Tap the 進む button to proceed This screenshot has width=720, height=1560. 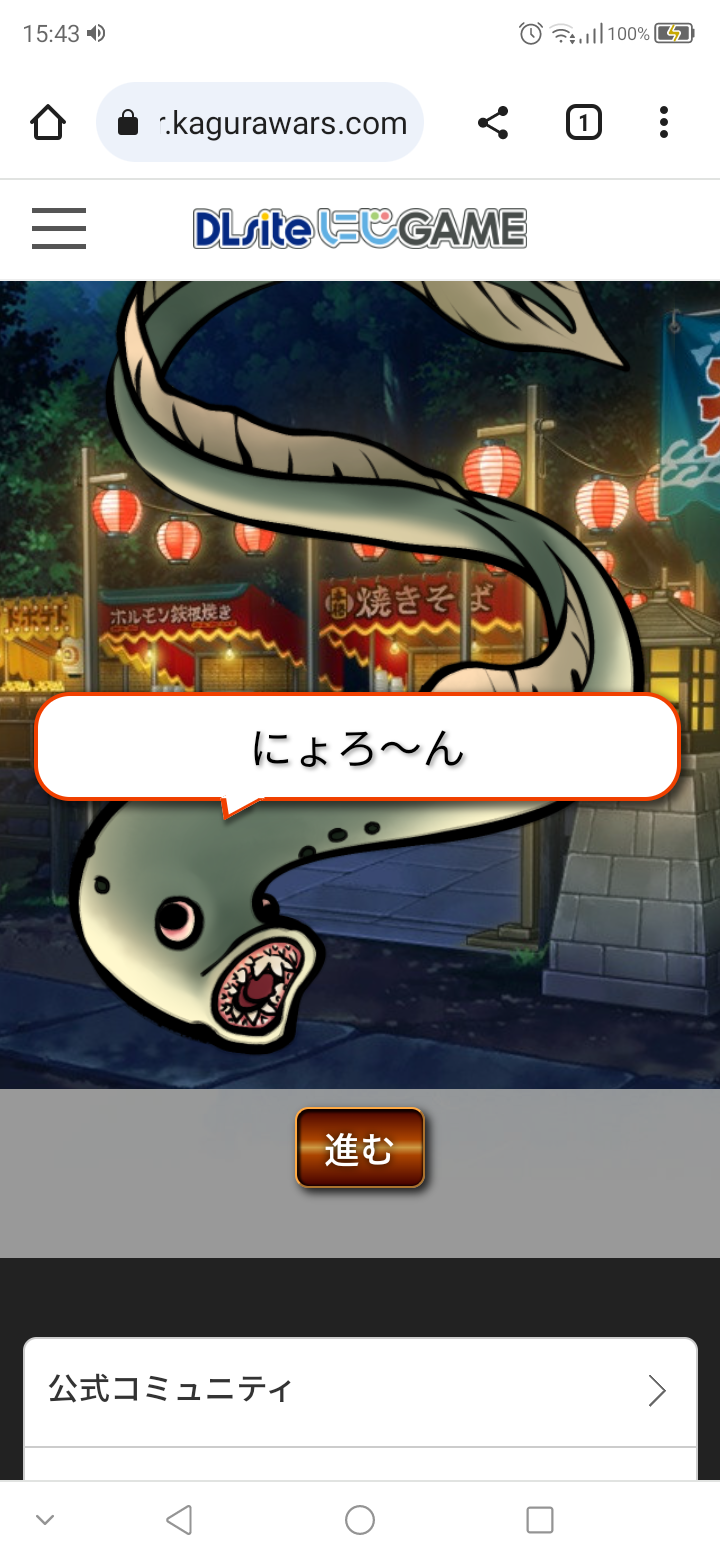pos(360,1148)
